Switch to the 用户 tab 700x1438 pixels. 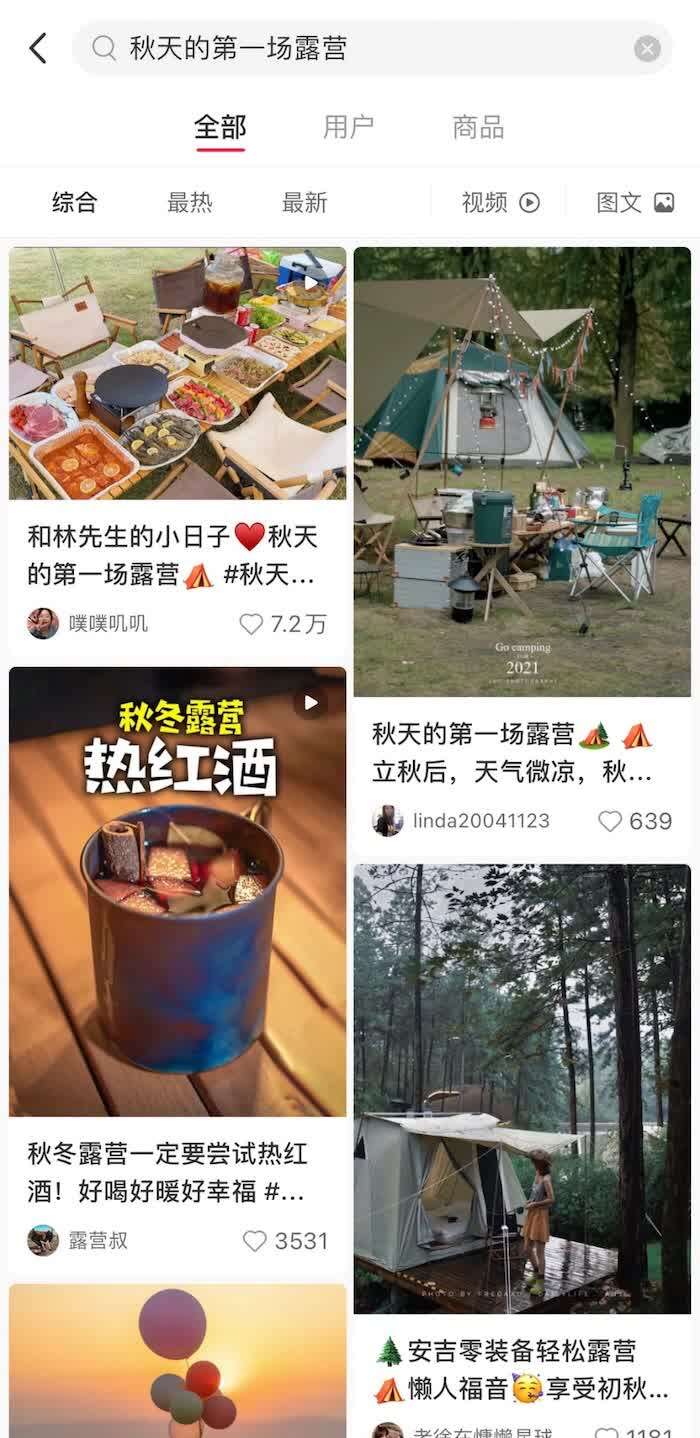348,127
